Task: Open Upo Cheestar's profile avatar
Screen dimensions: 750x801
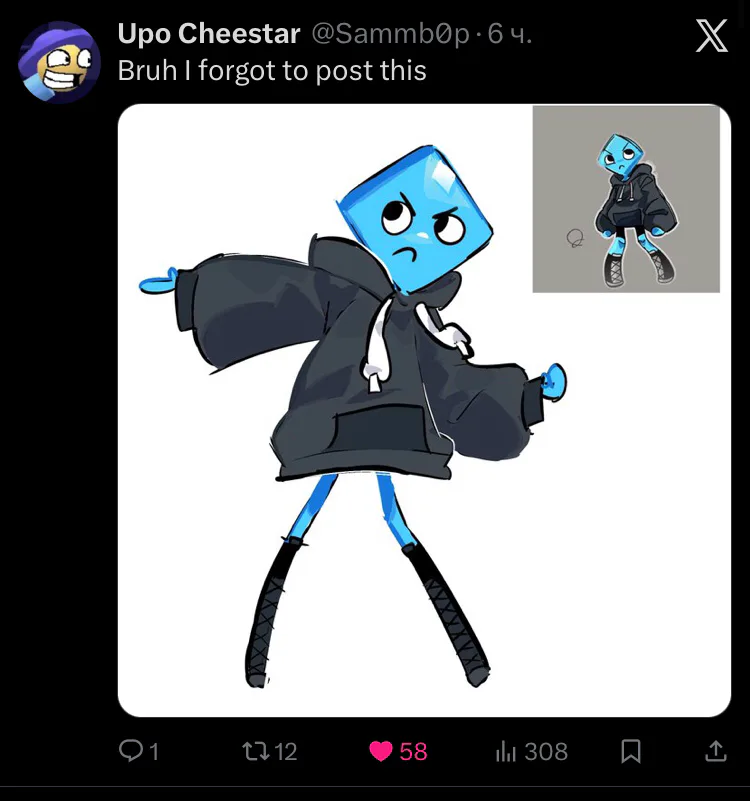Action: pos(60,62)
